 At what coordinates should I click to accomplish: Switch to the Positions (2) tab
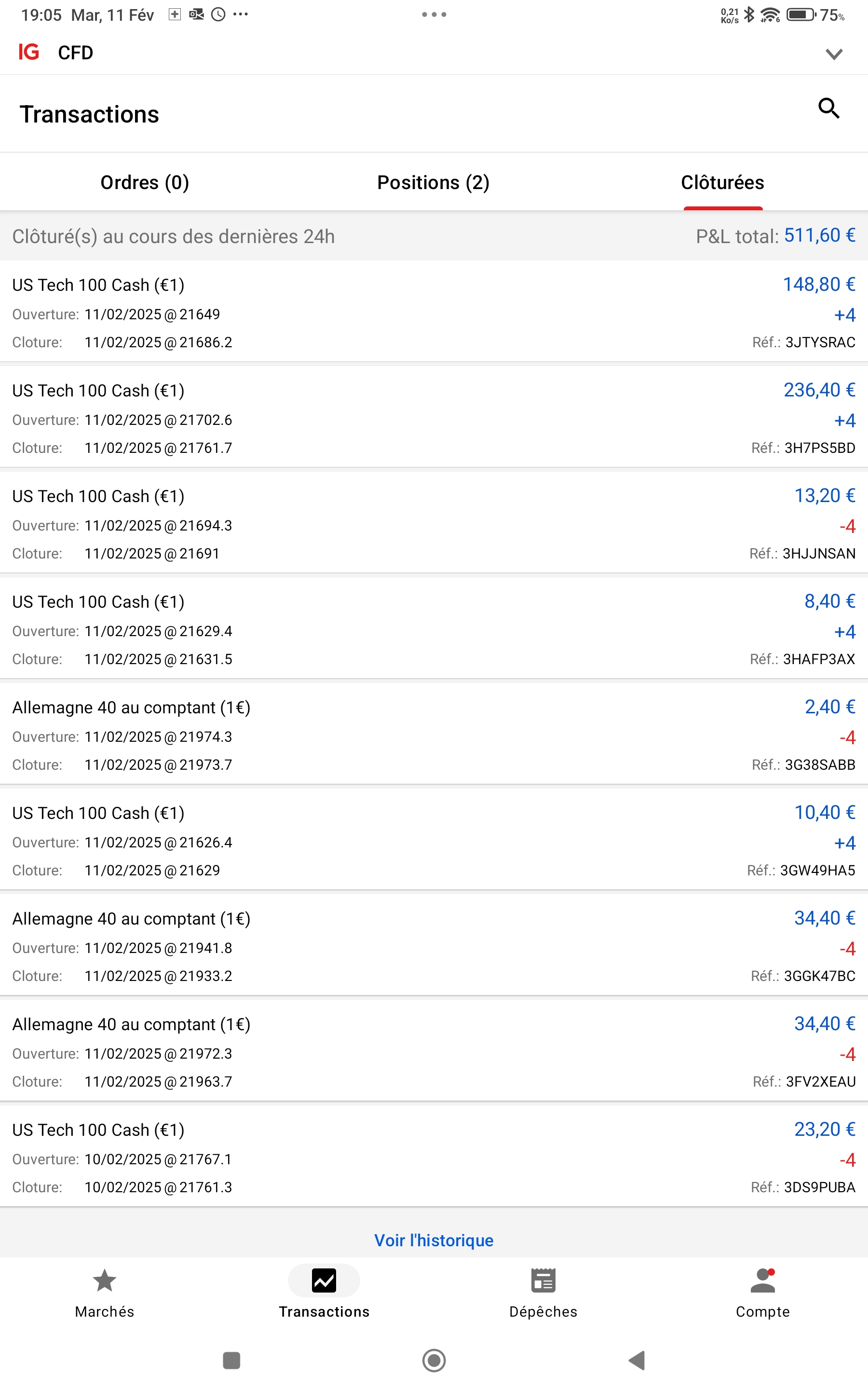tap(433, 182)
